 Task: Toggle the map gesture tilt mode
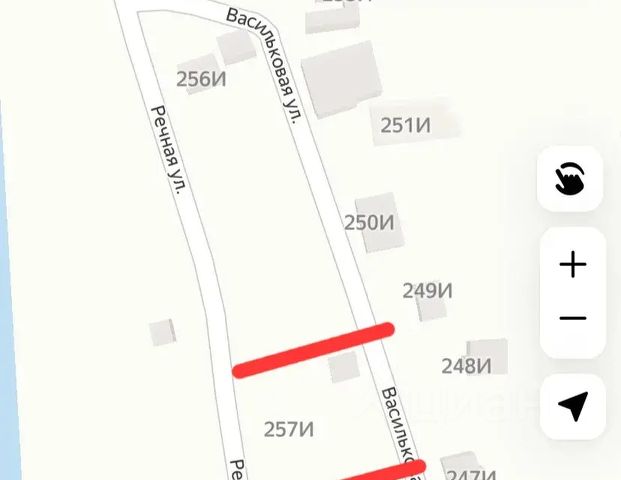tap(570, 179)
